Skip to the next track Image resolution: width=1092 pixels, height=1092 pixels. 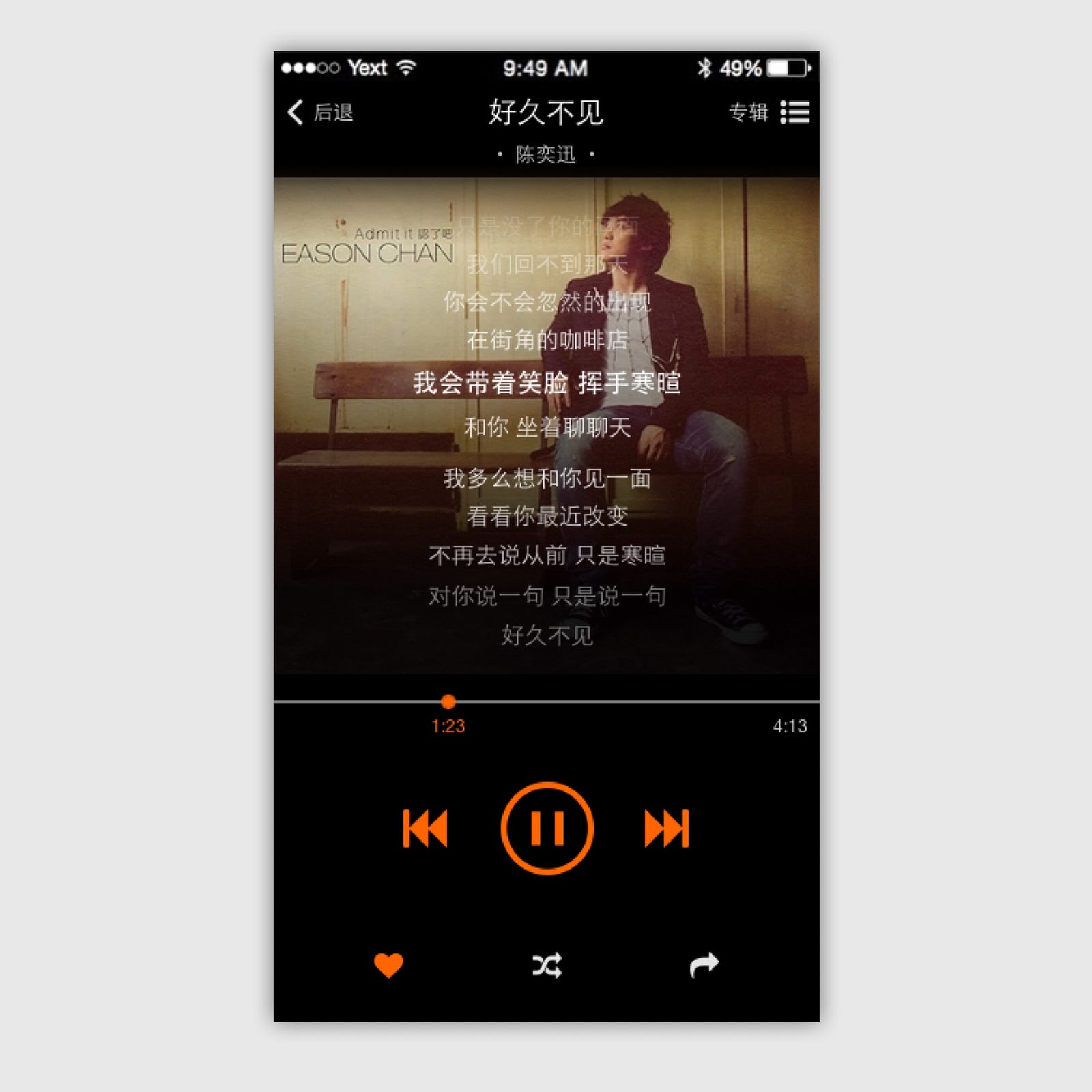pos(667,829)
